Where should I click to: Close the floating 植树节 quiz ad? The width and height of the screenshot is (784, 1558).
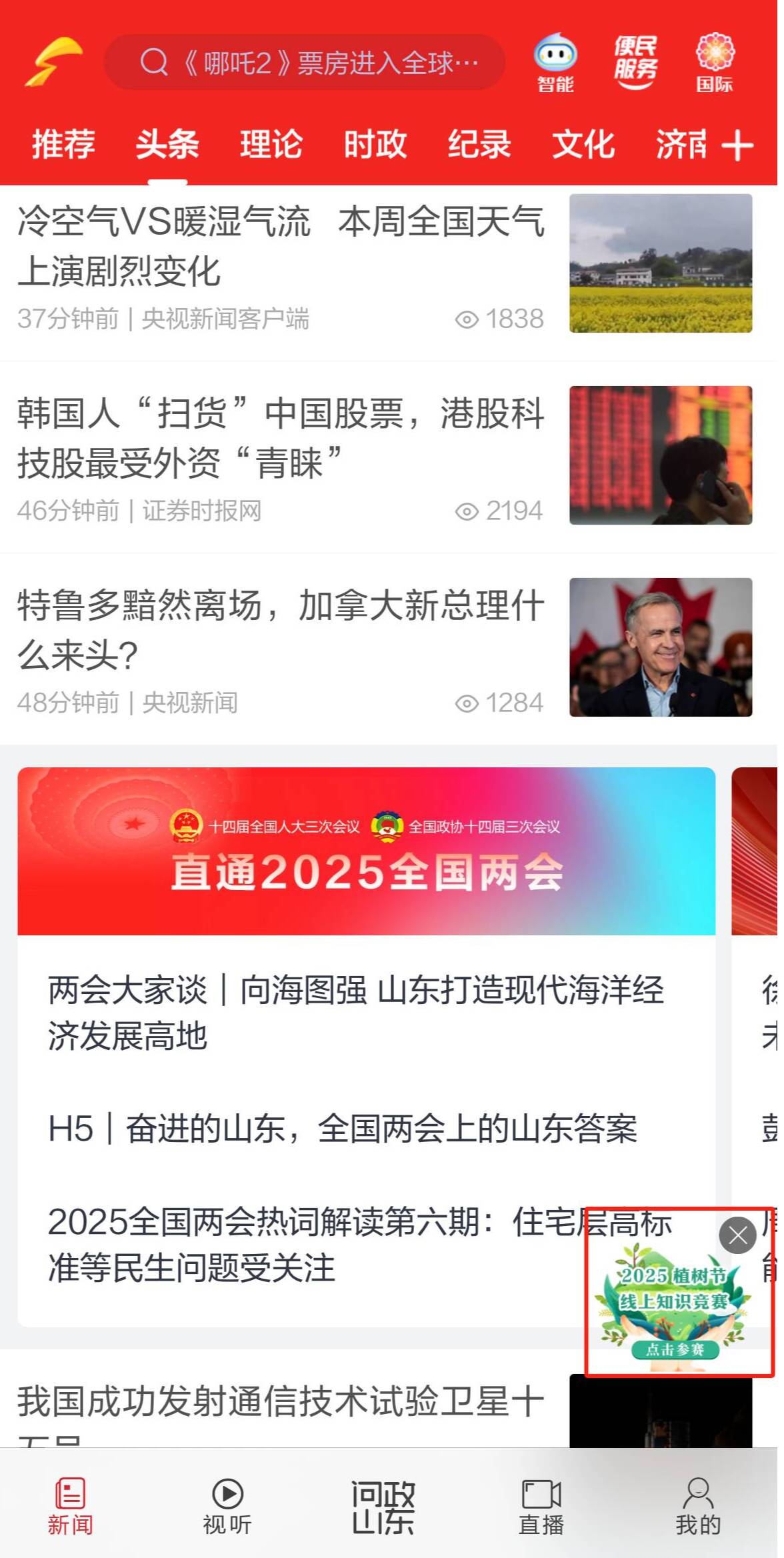[737, 1235]
